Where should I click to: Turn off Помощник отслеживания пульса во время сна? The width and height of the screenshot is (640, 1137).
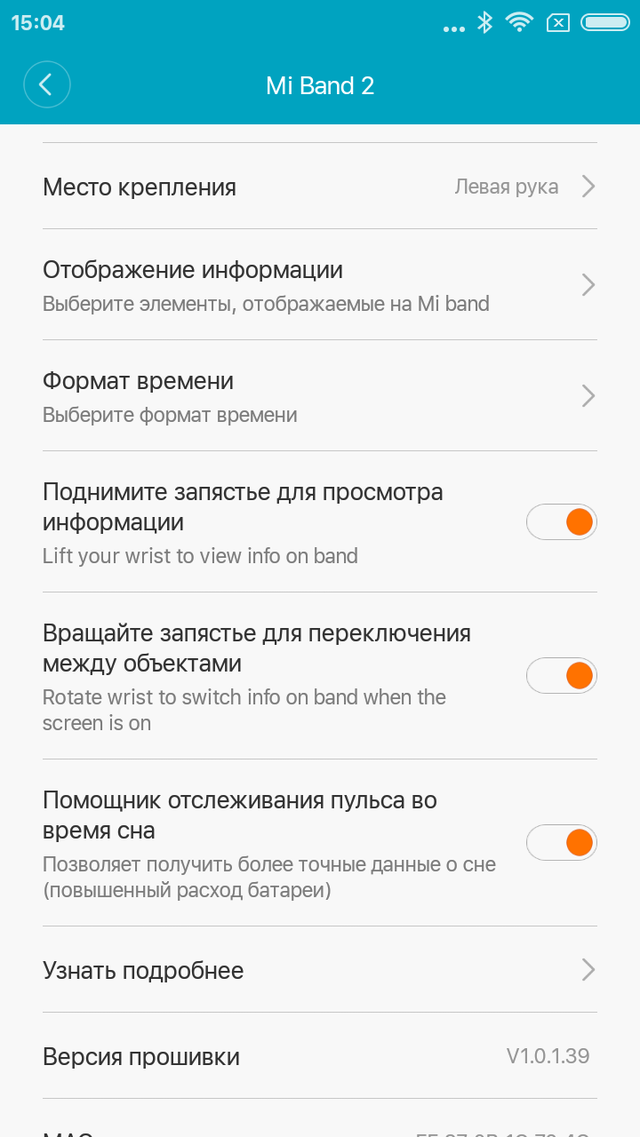click(x=562, y=843)
